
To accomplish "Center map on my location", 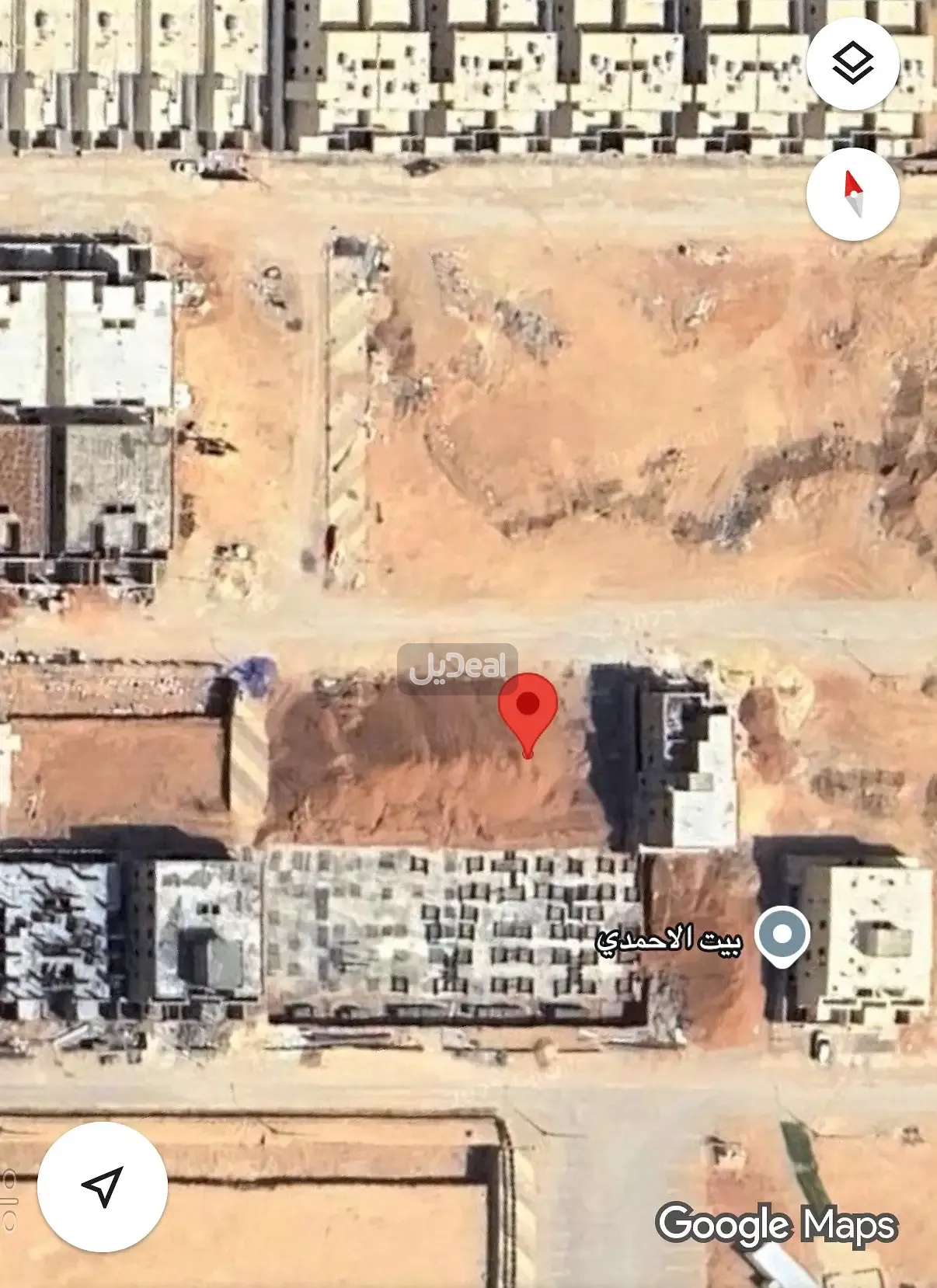I will point(103,1186).
